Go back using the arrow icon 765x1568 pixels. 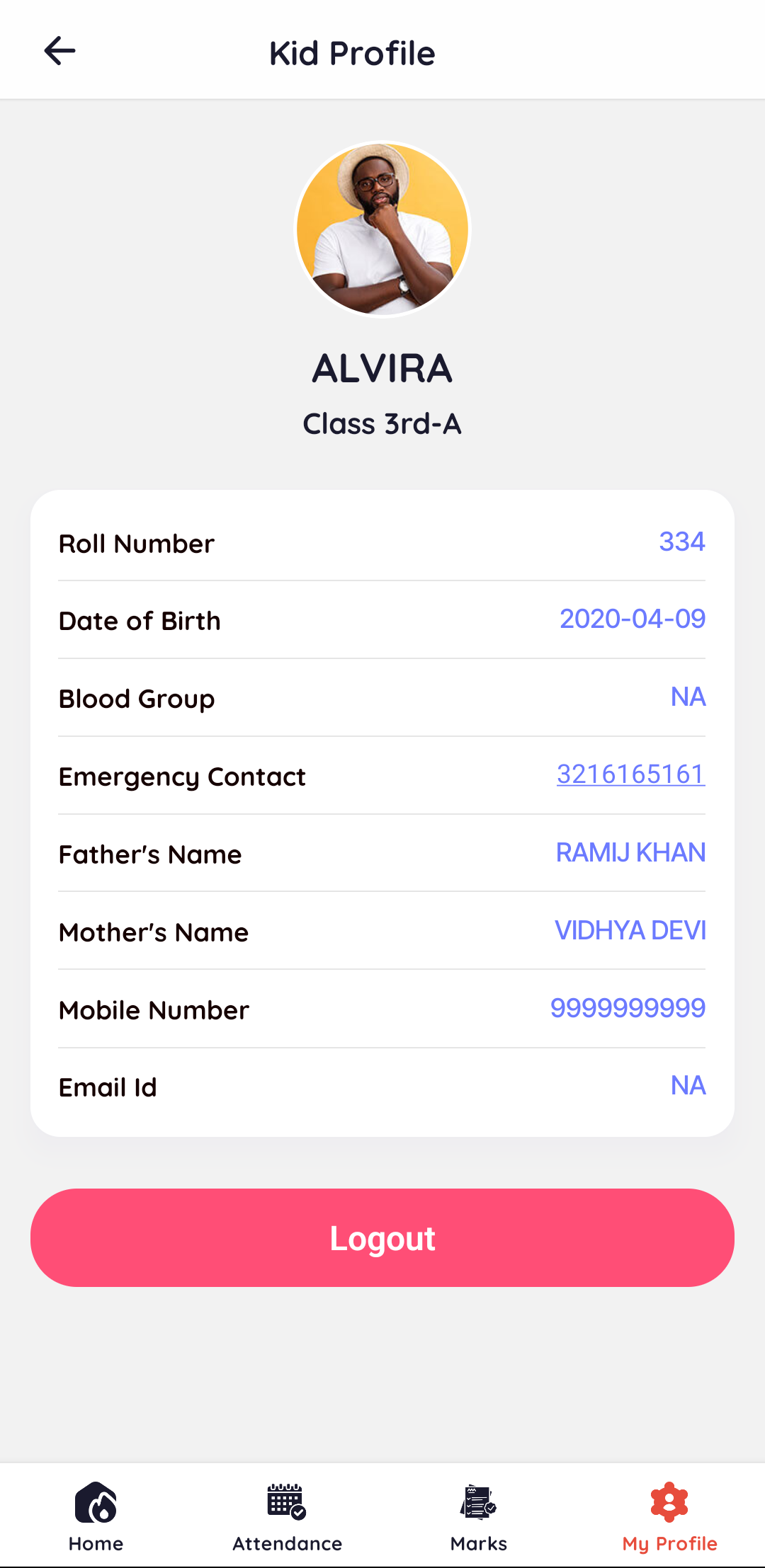tap(59, 51)
